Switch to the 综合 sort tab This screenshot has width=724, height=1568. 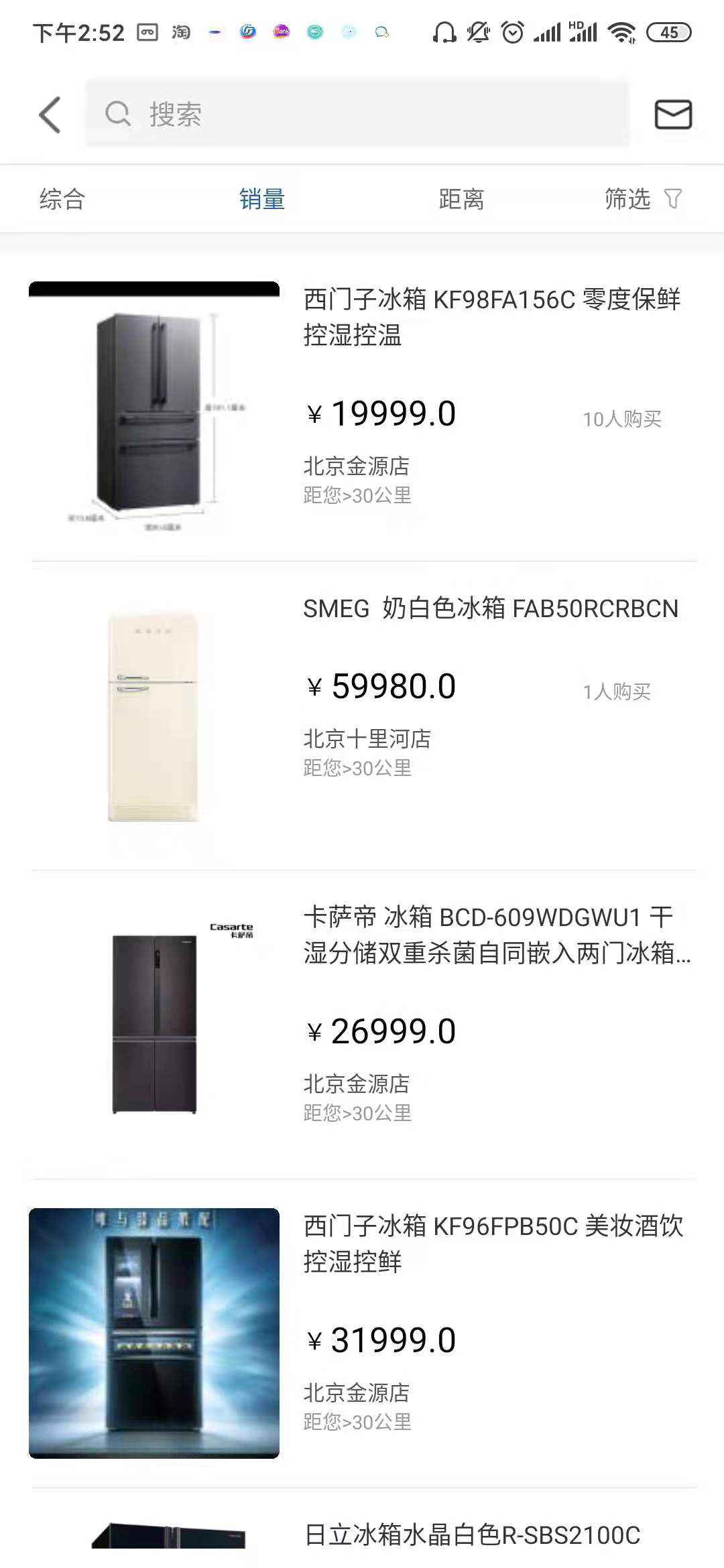click(62, 199)
